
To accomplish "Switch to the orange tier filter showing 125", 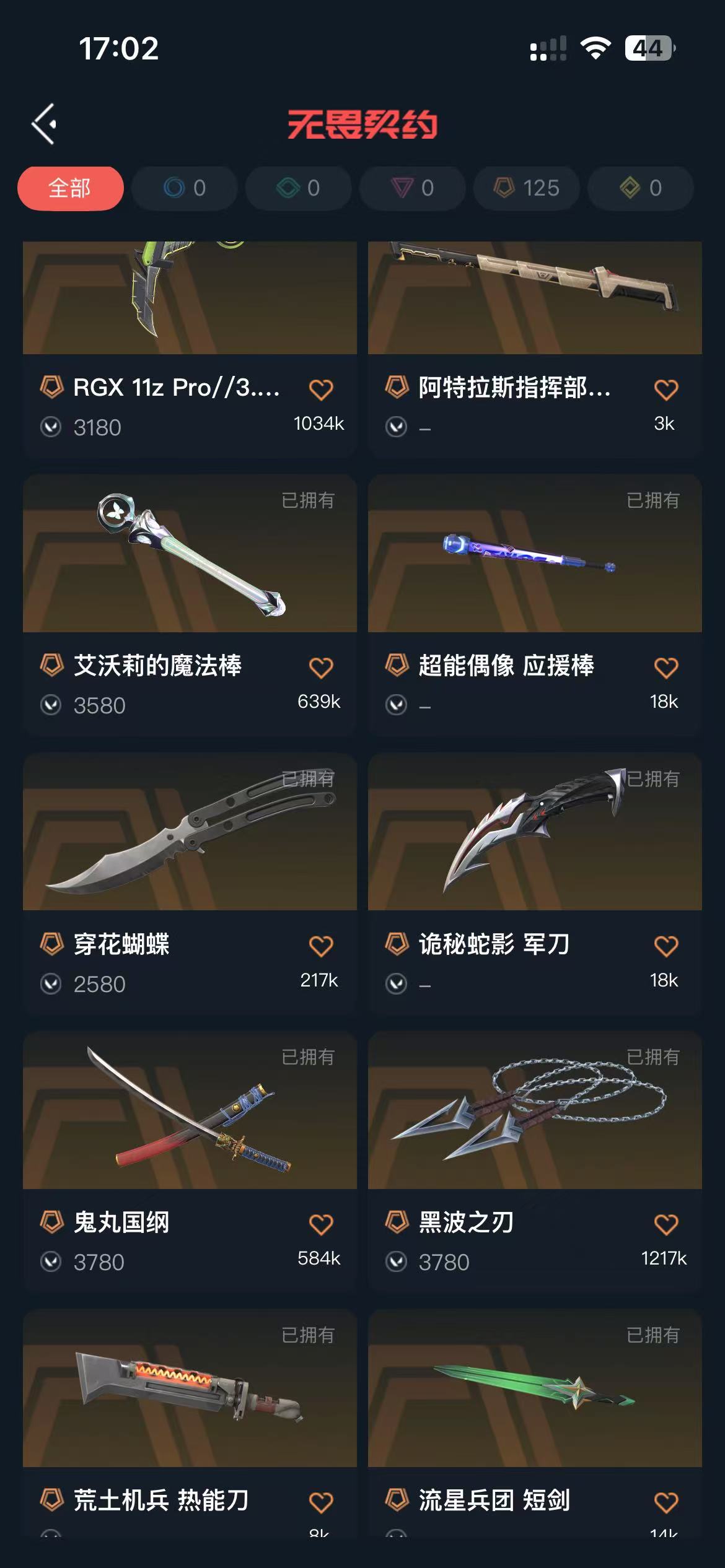I will (x=527, y=188).
